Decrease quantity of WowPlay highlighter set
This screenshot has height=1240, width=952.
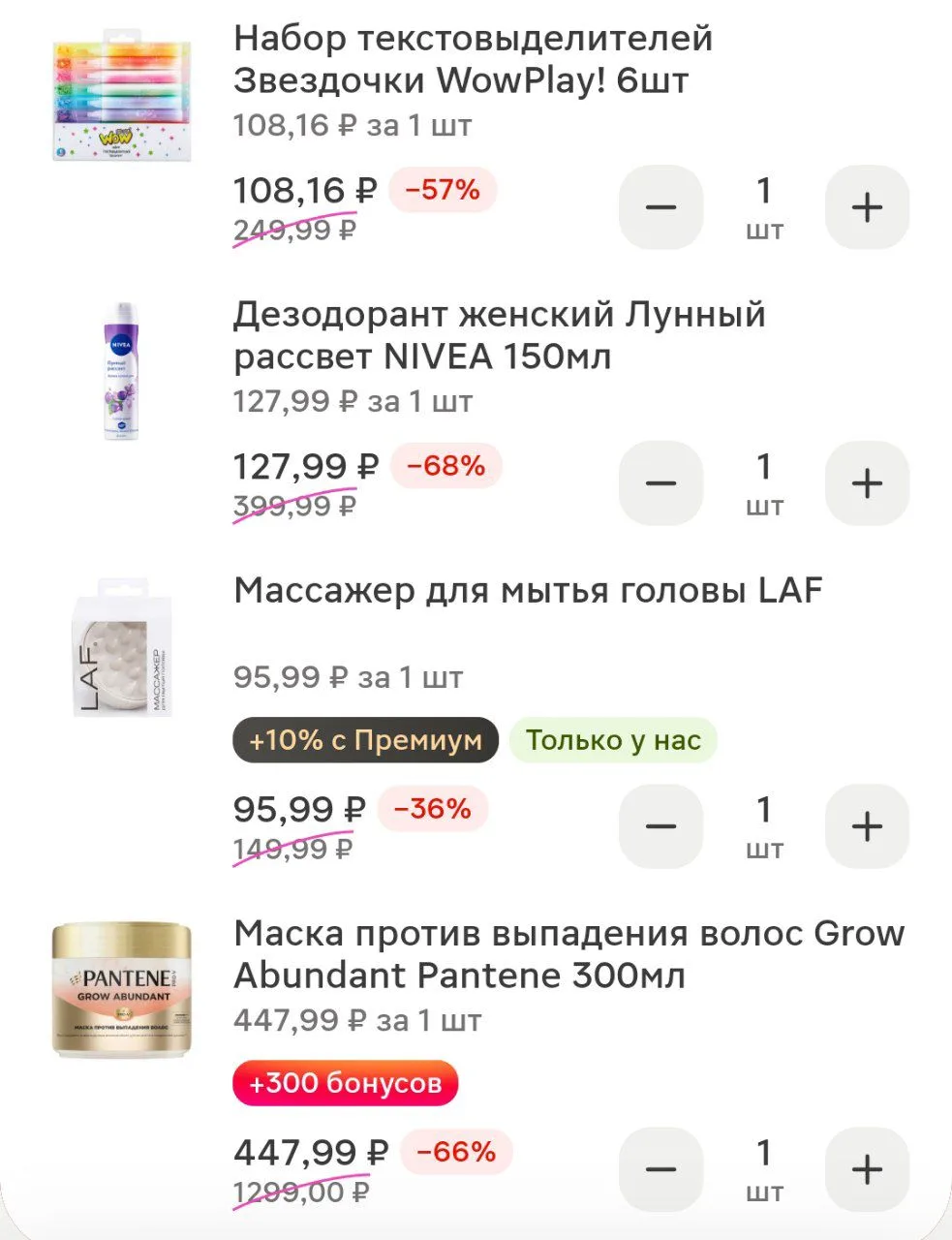(x=660, y=207)
